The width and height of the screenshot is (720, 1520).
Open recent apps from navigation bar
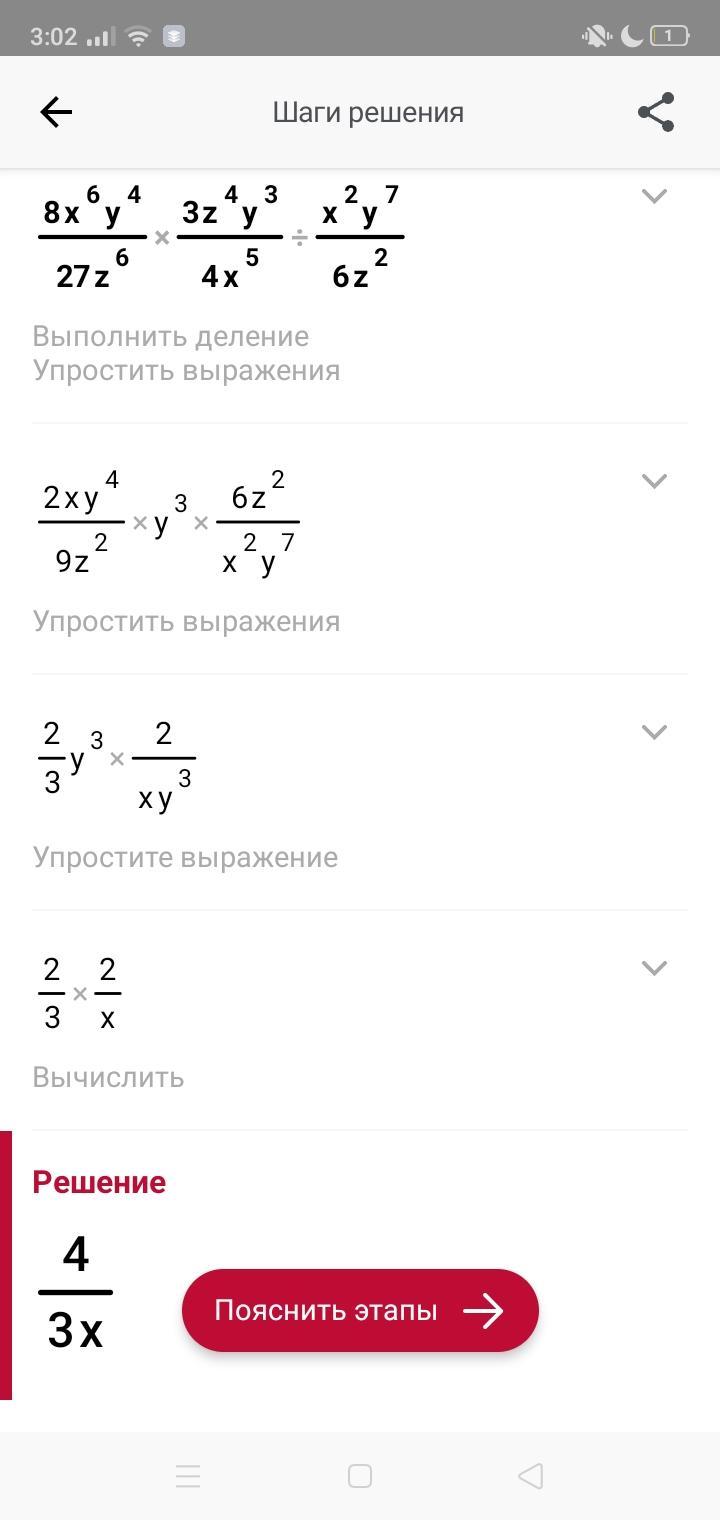(188, 1476)
